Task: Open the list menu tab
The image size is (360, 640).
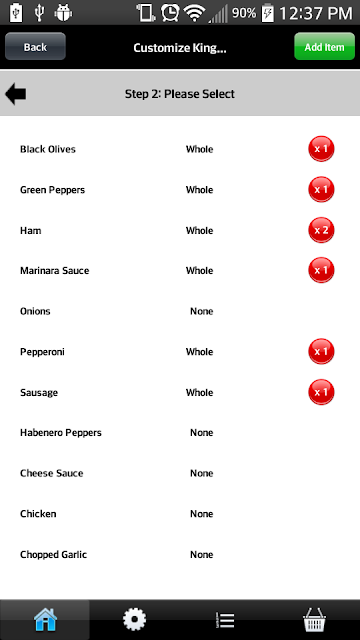Action: (225, 620)
